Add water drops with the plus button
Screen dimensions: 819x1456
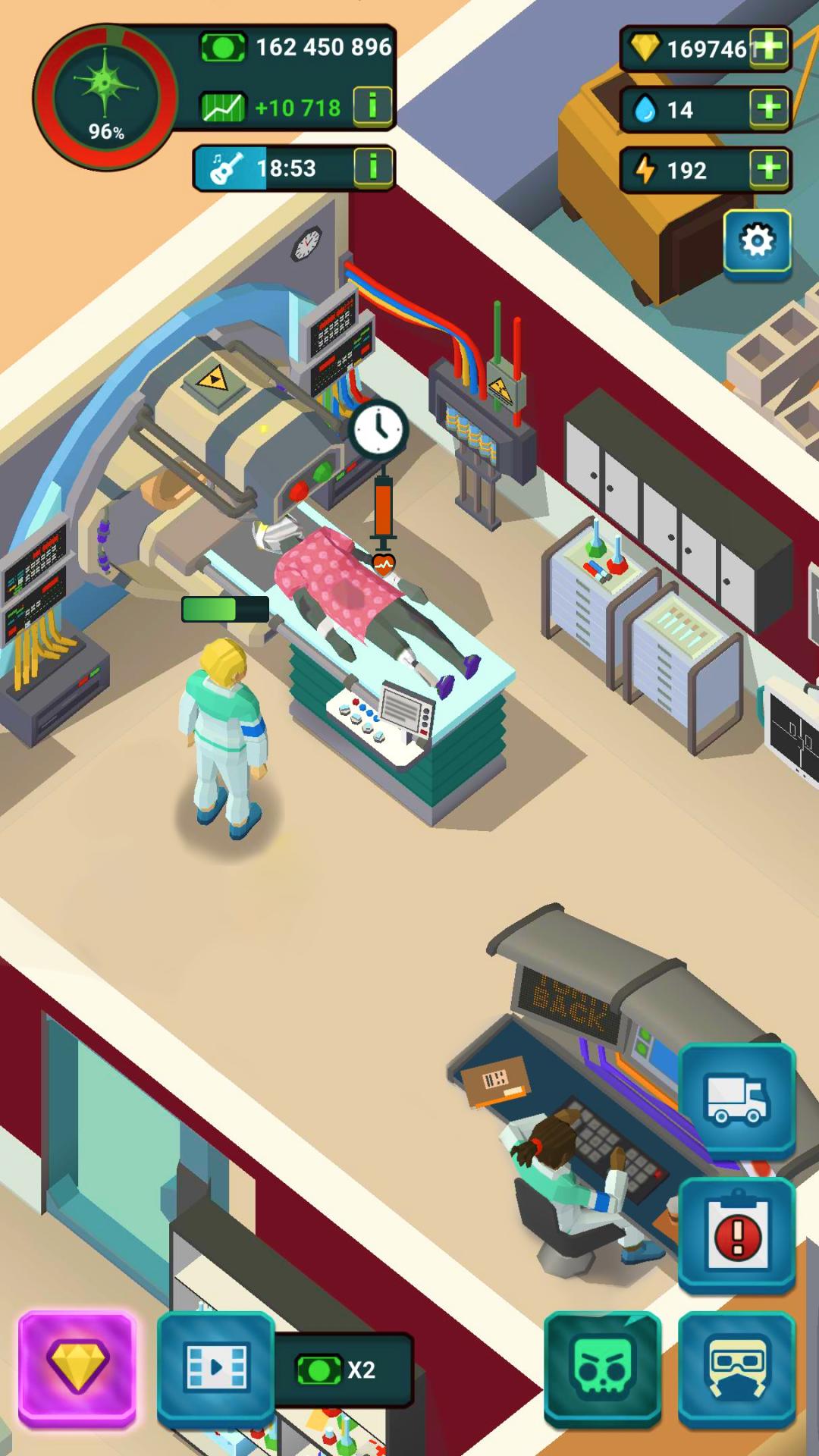click(769, 108)
